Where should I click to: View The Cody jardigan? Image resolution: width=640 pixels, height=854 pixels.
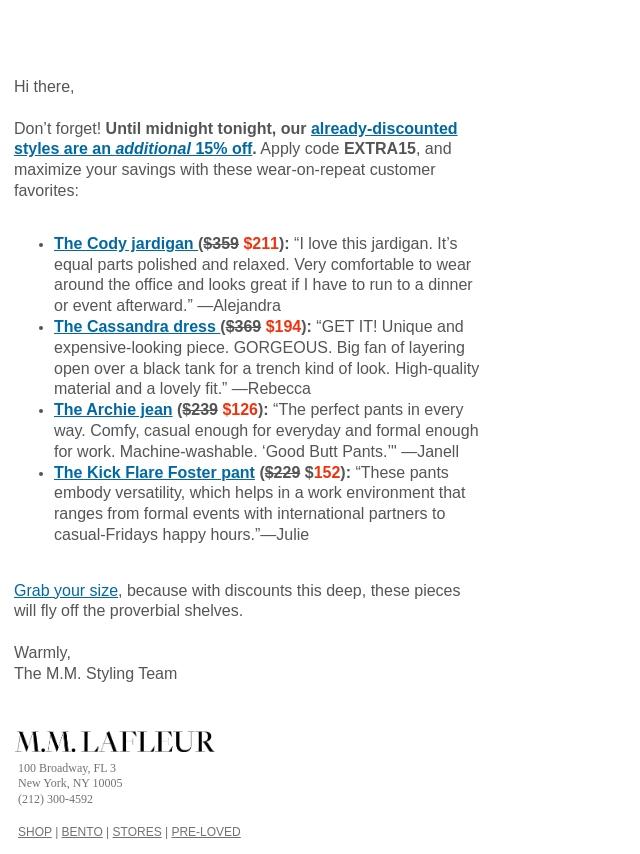(124, 243)
